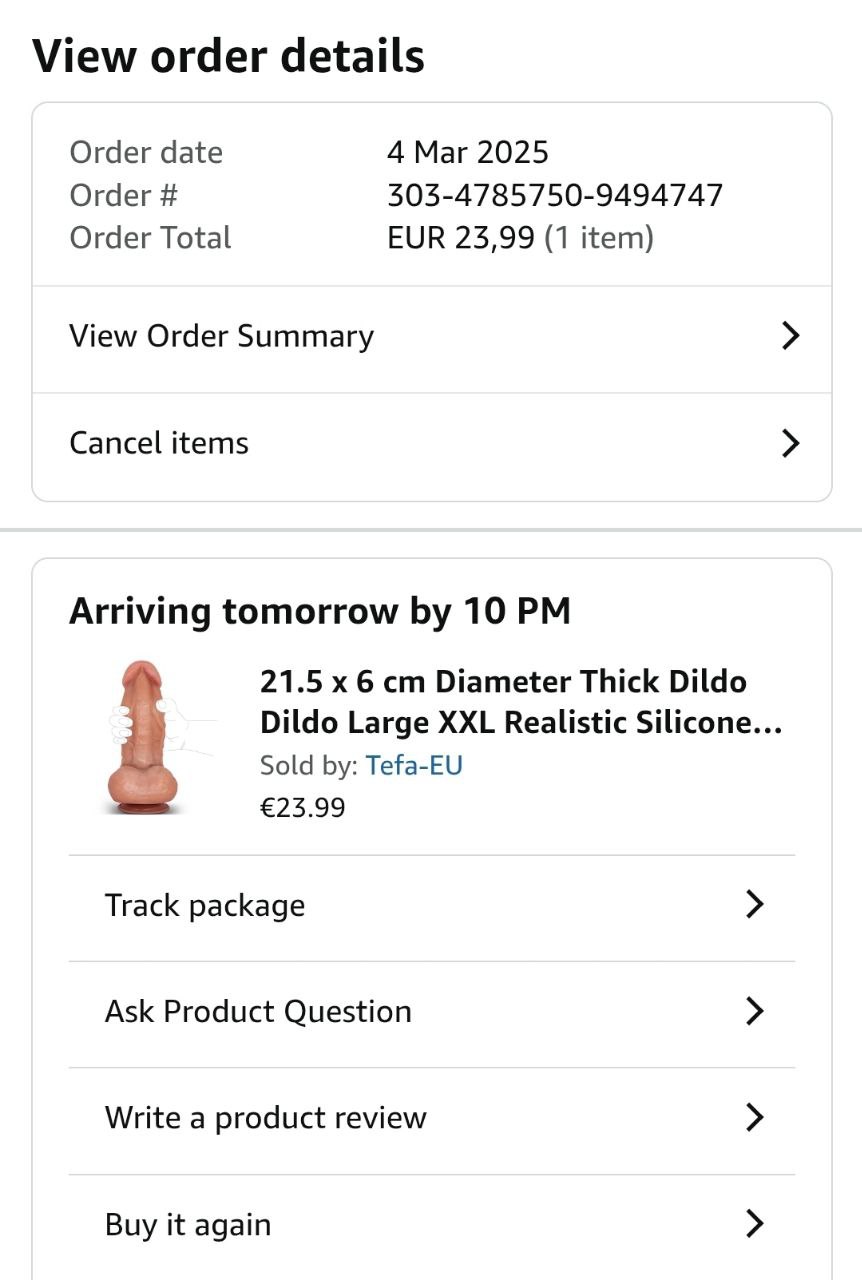
Task: Choose Buy it again
Action: tap(431, 1225)
